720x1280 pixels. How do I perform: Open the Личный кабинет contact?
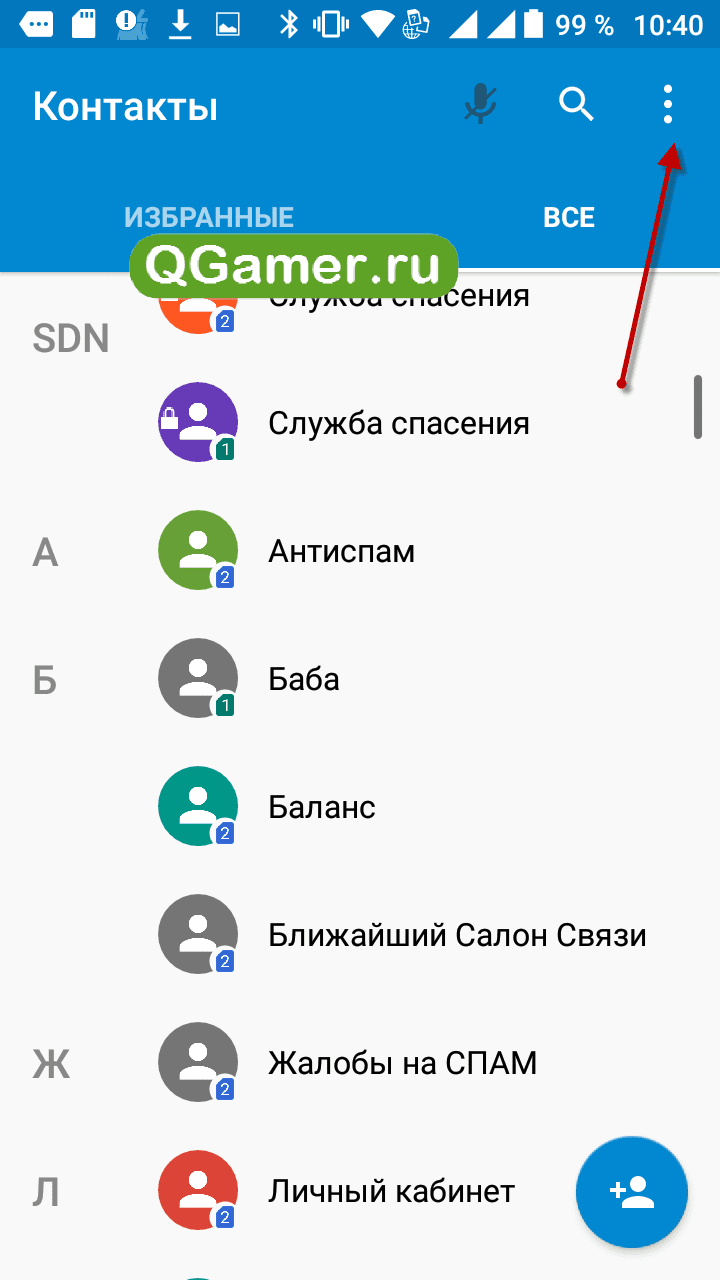coord(360,1191)
